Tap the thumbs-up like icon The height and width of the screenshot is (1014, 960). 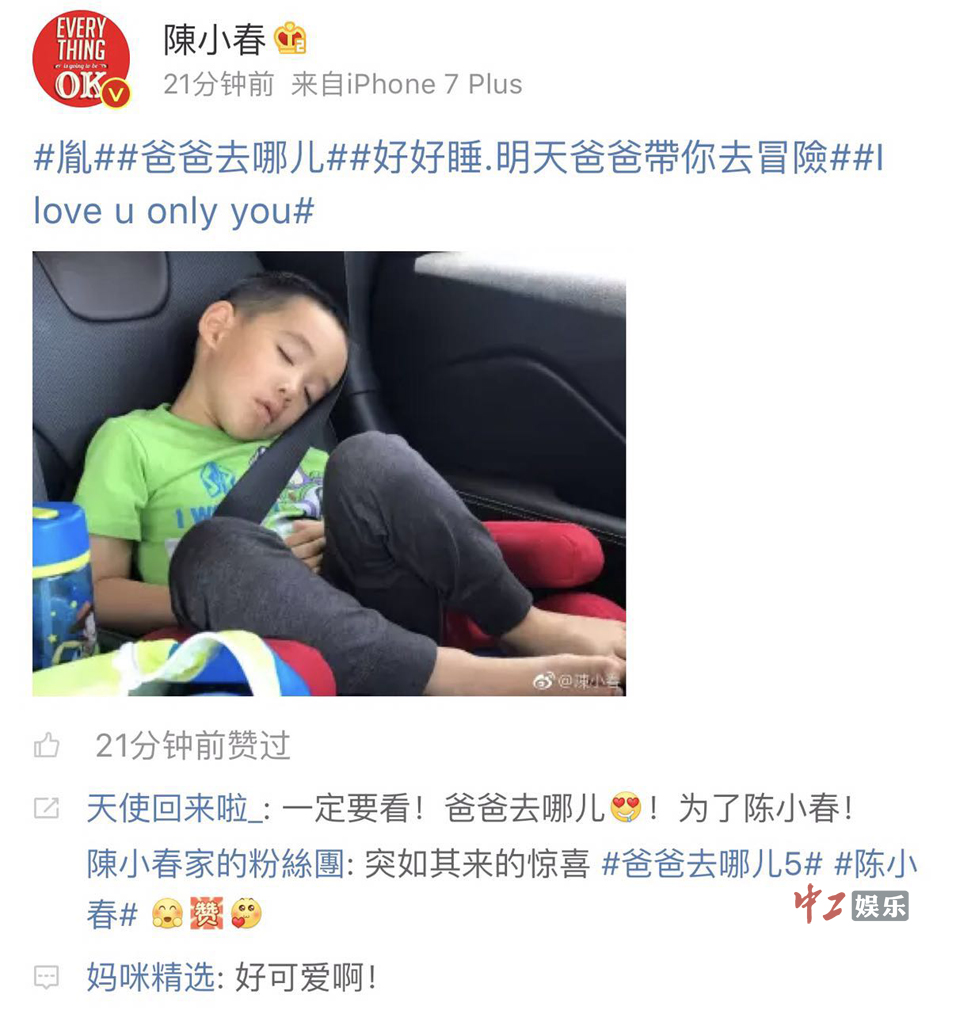pyautogui.click(x=47, y=745)
